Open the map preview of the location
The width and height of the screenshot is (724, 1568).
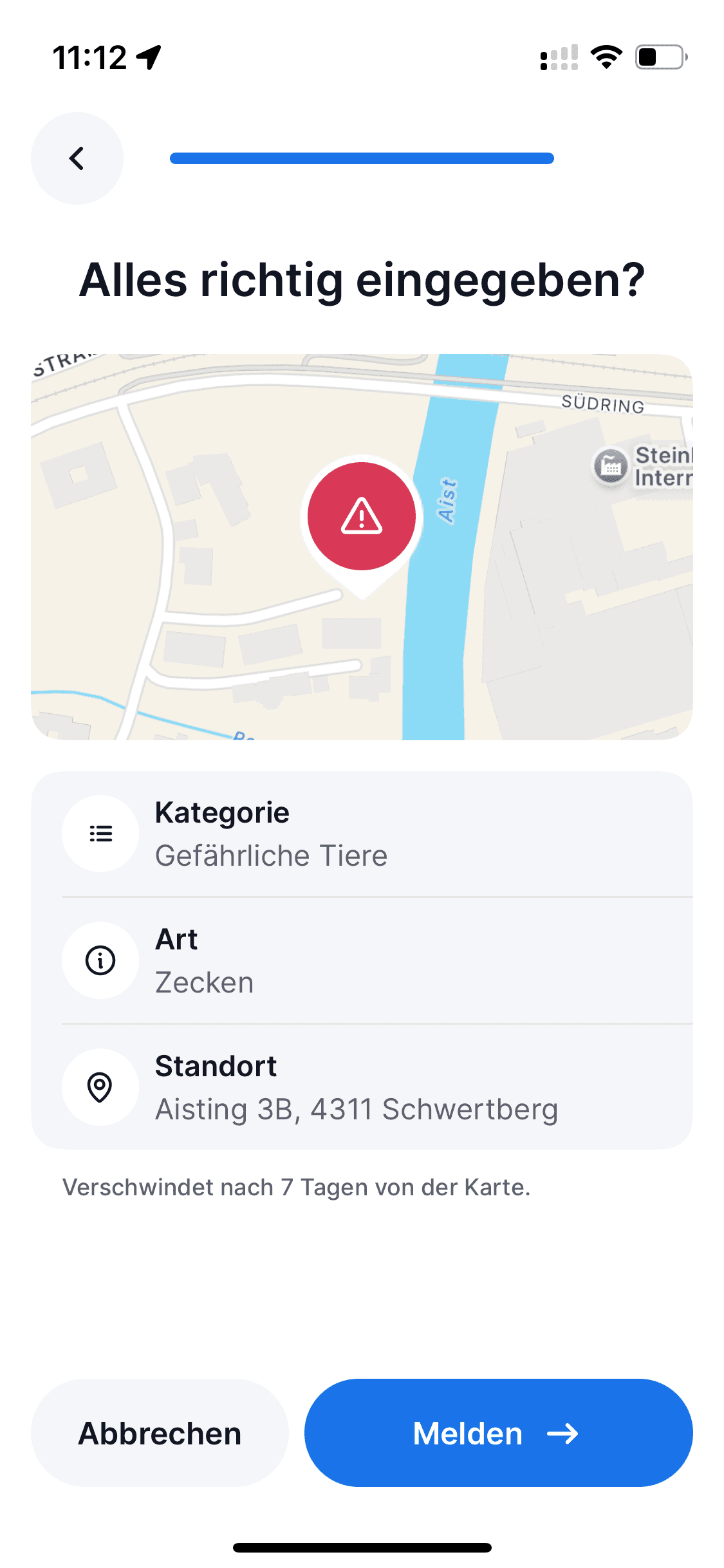(362, 547)
